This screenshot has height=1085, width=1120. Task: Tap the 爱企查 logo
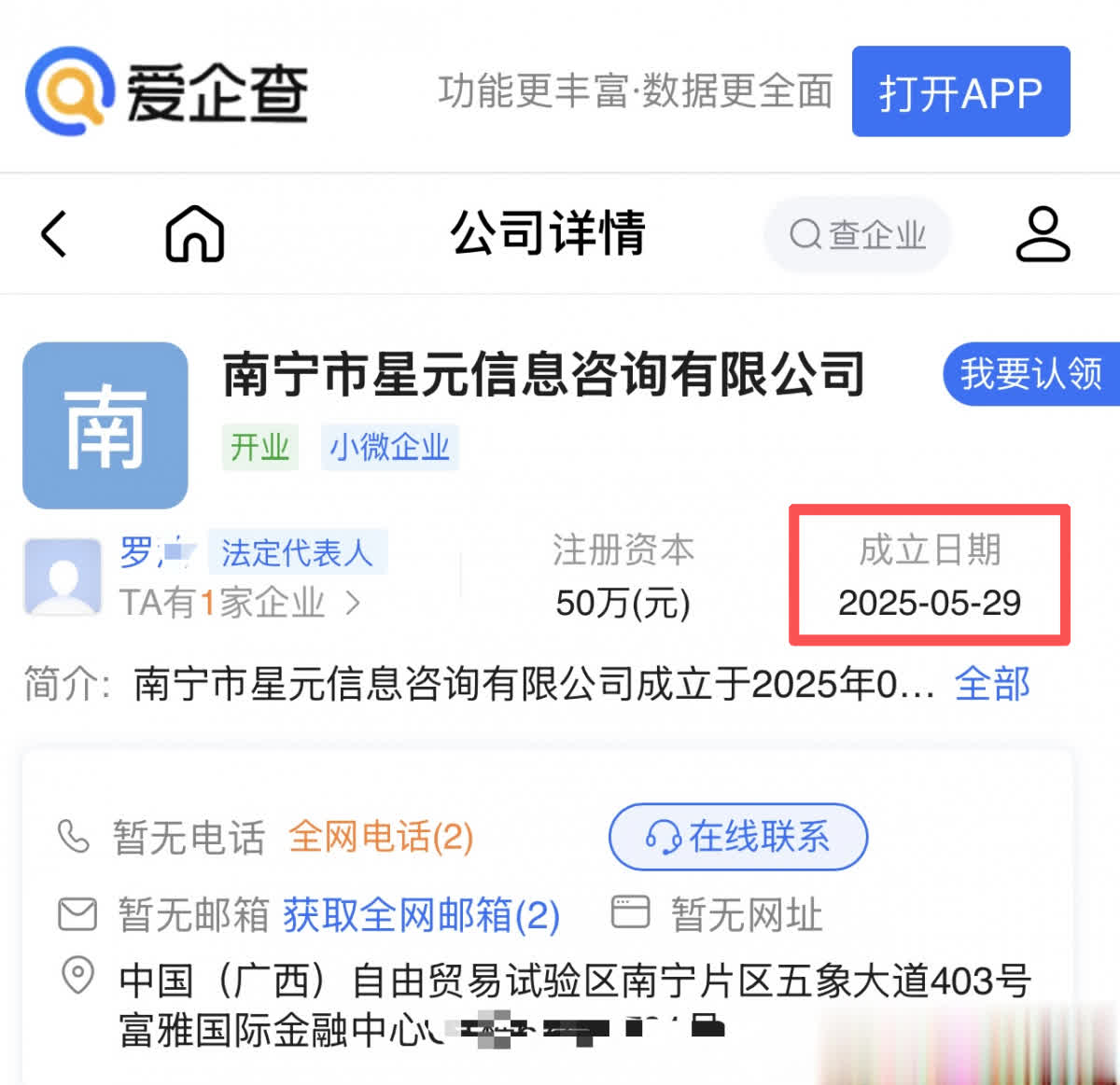pyautogui.click(x=166, y=92)
